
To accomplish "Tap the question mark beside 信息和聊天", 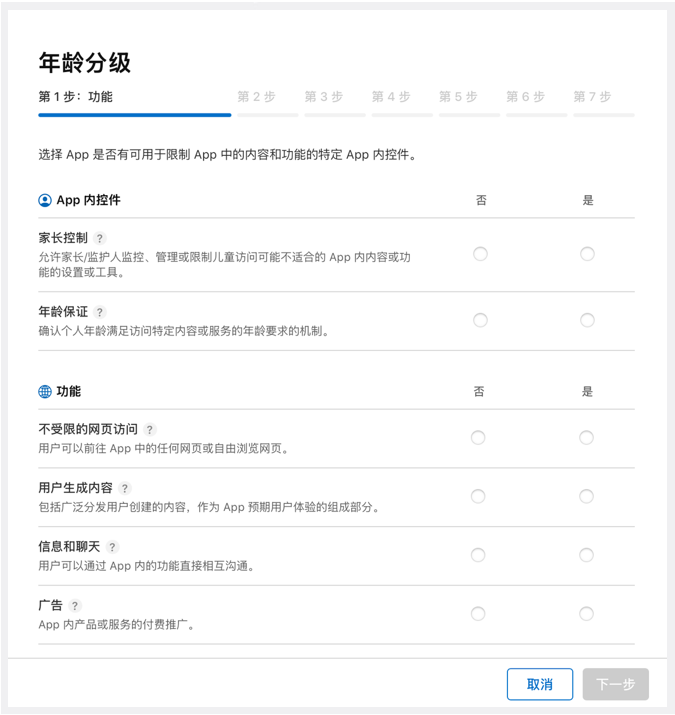I will [x=112, y=547].
